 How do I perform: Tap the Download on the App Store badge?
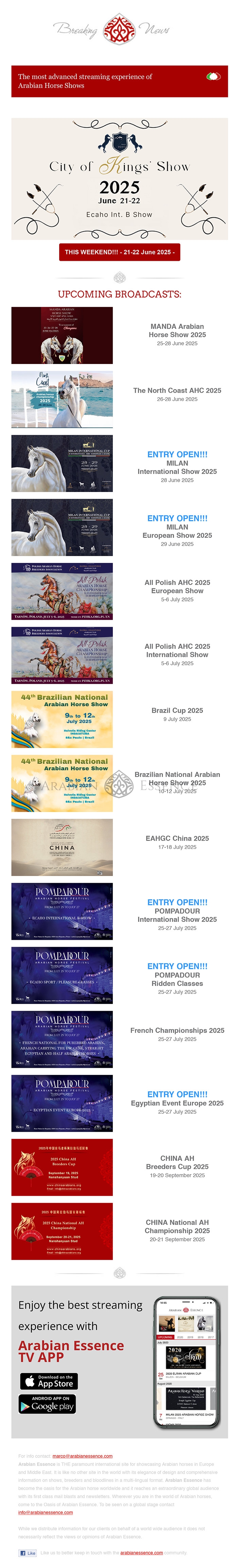tap(48, 1381)
